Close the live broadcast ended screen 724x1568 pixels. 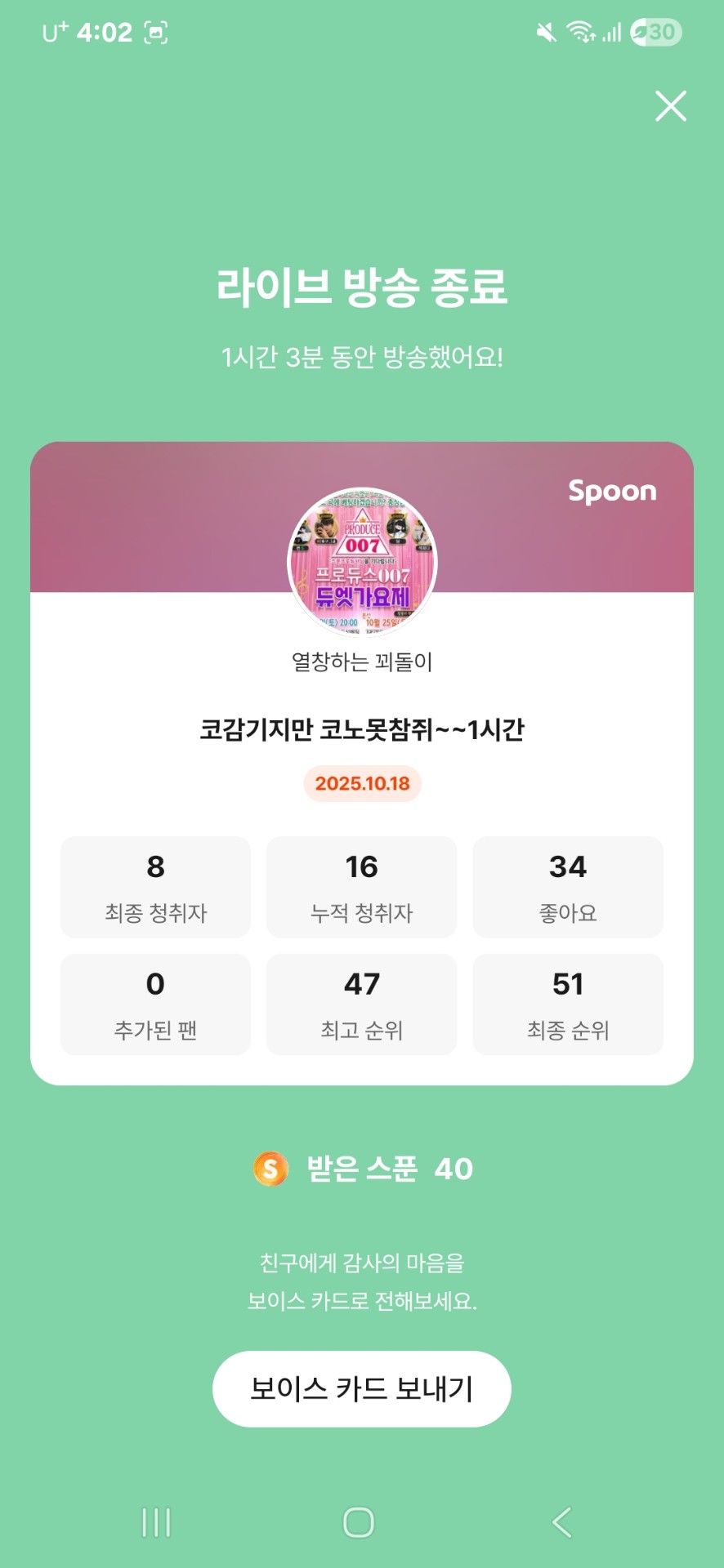coord(670,106)
